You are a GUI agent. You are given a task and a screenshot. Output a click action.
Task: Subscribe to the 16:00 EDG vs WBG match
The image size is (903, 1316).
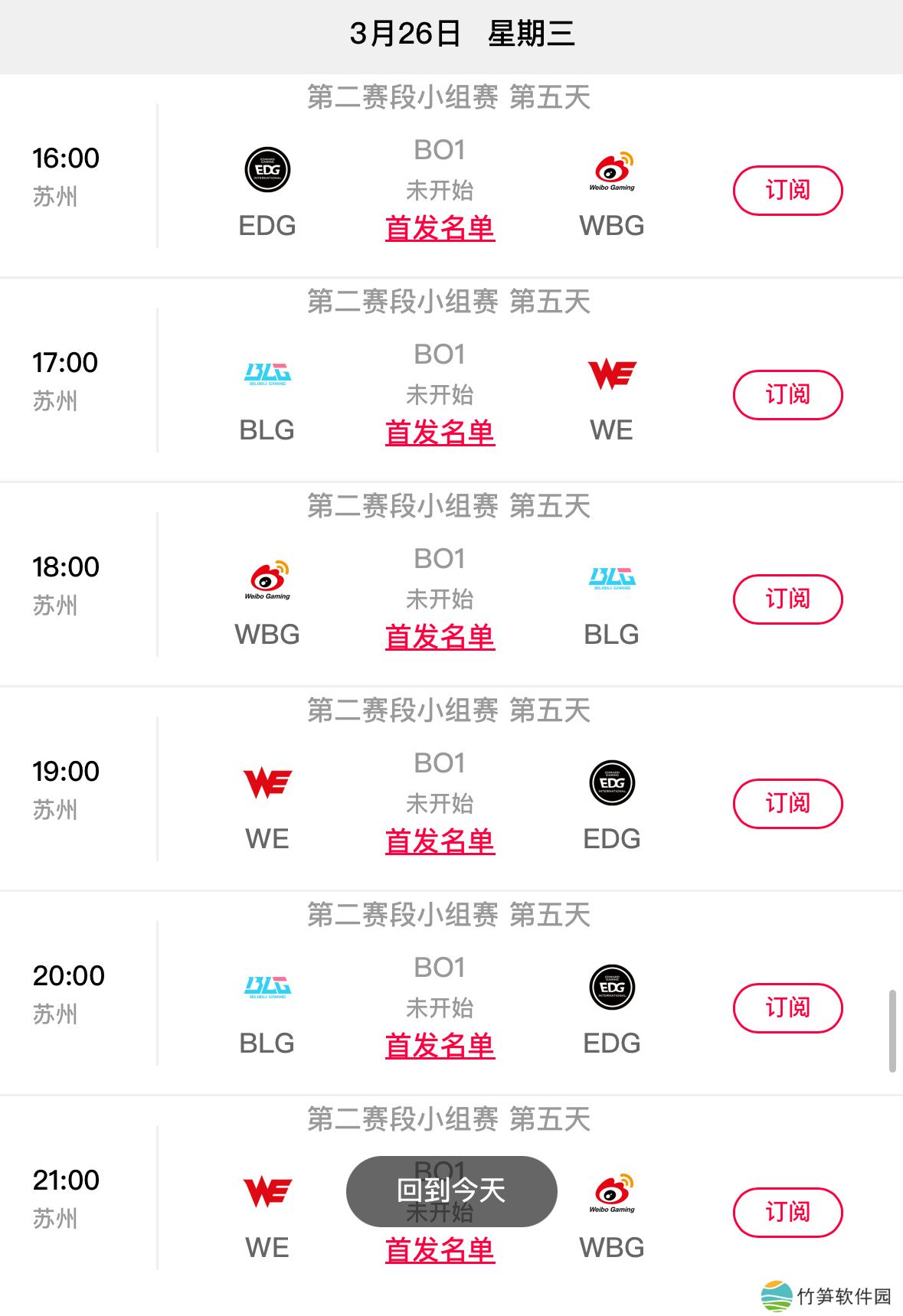tap(787, 191)
